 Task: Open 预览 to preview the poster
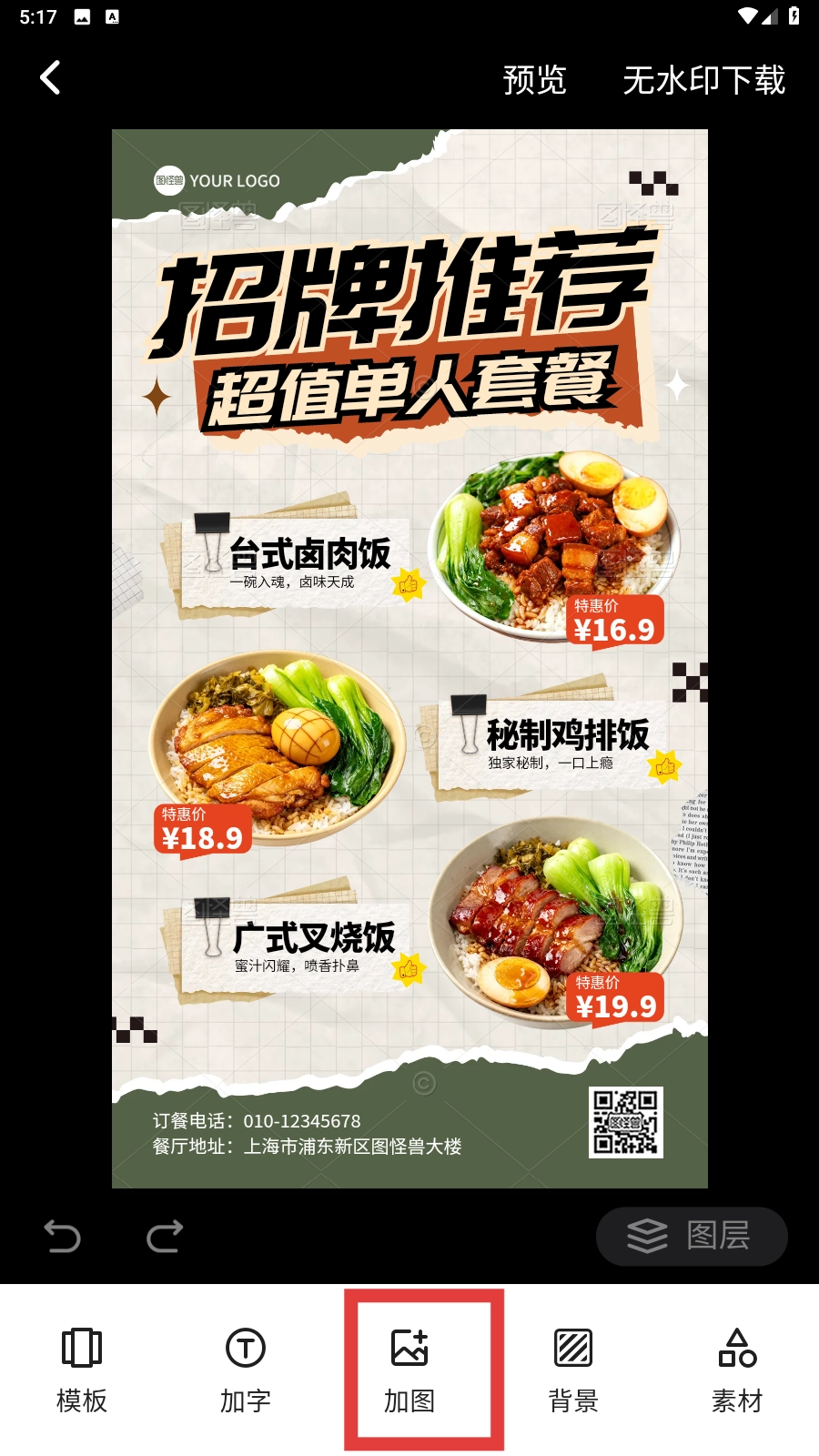534,80
